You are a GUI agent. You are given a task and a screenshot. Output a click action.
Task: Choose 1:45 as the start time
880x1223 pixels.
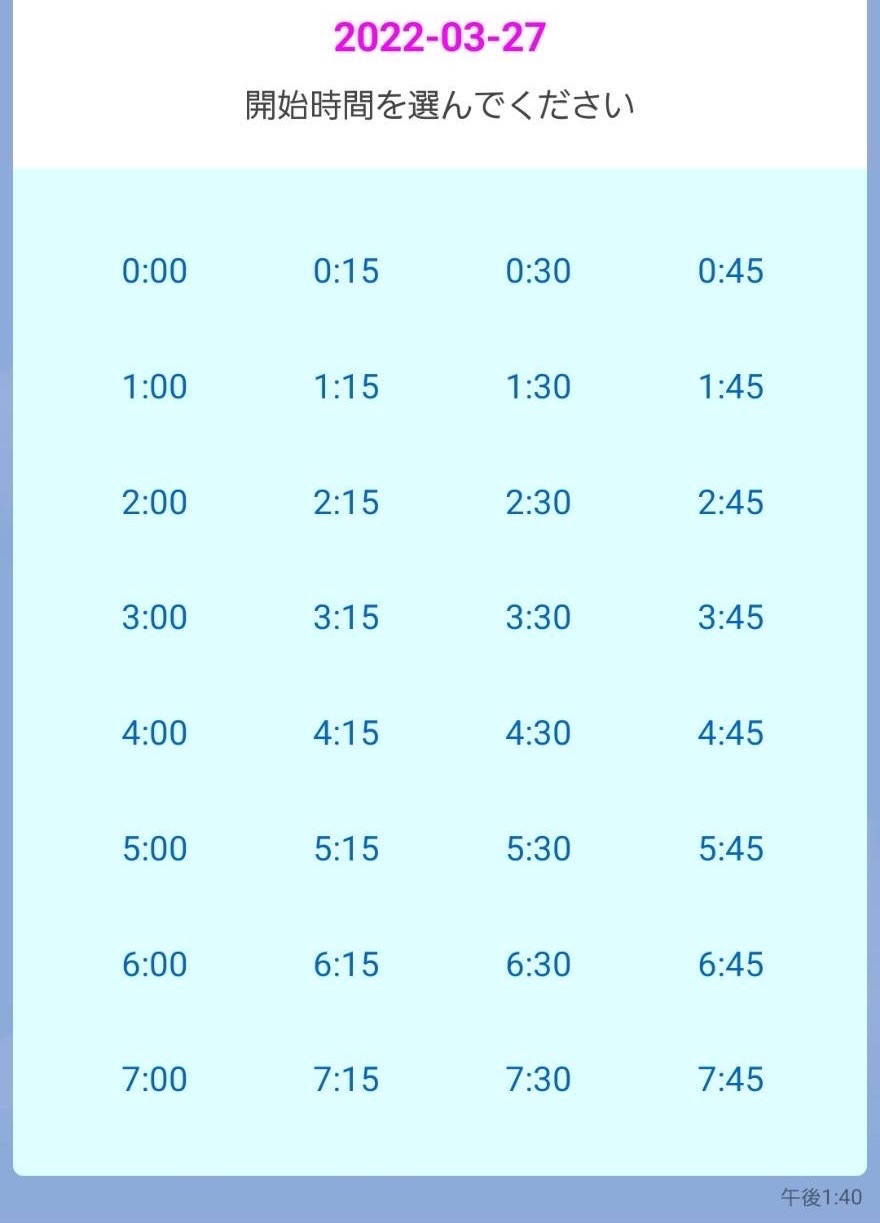point(730,387)
